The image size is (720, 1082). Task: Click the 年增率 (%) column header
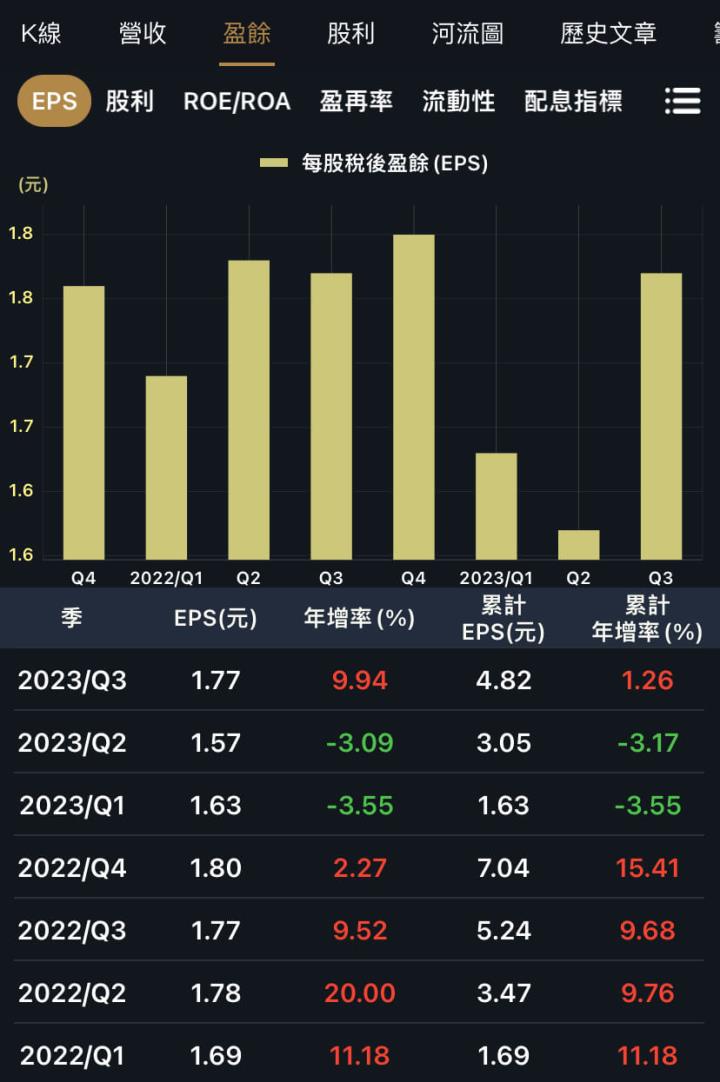[x=355, y=617]
